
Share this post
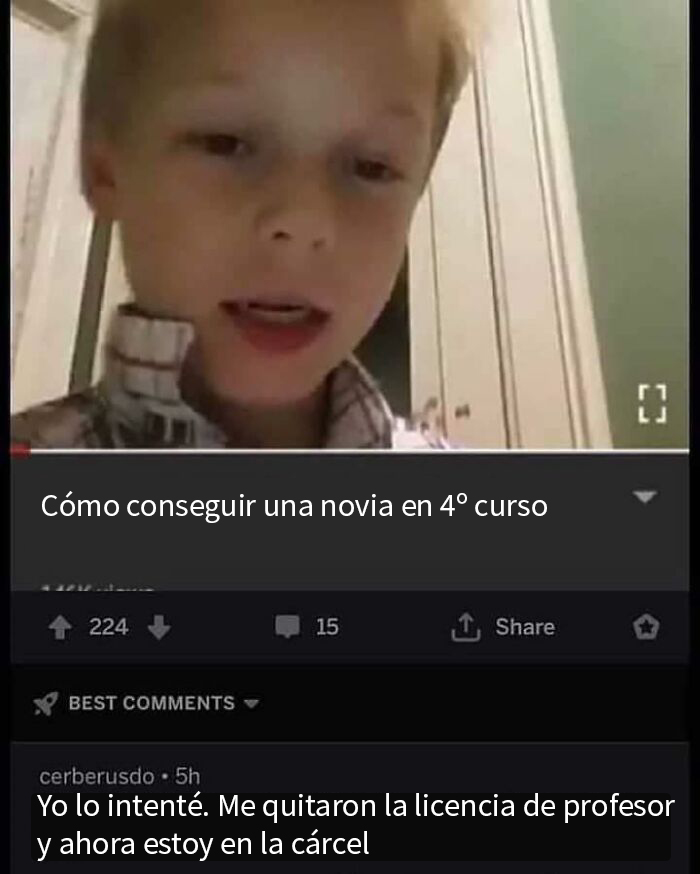click(x=503, y=627)
